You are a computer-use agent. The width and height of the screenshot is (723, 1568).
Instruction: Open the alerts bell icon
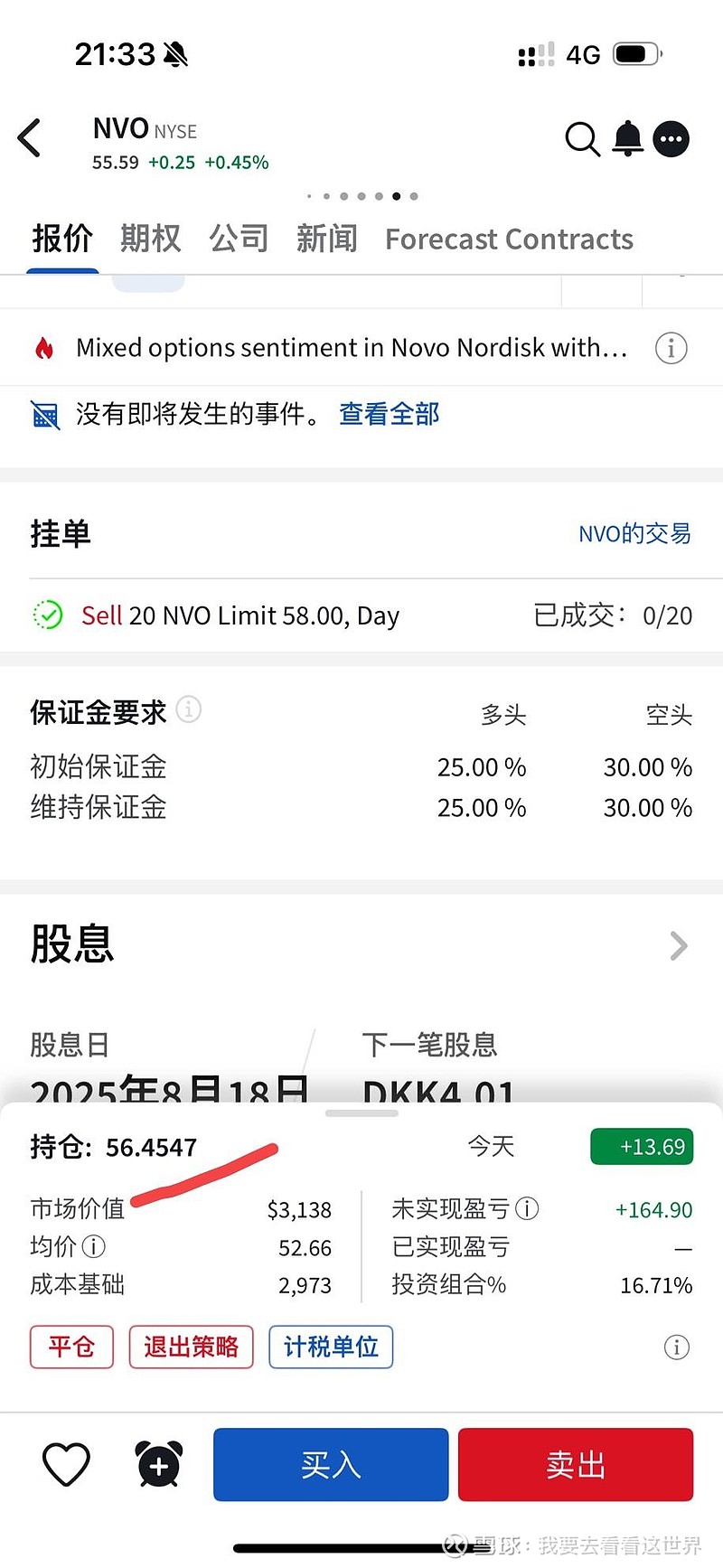click(628, 138)
